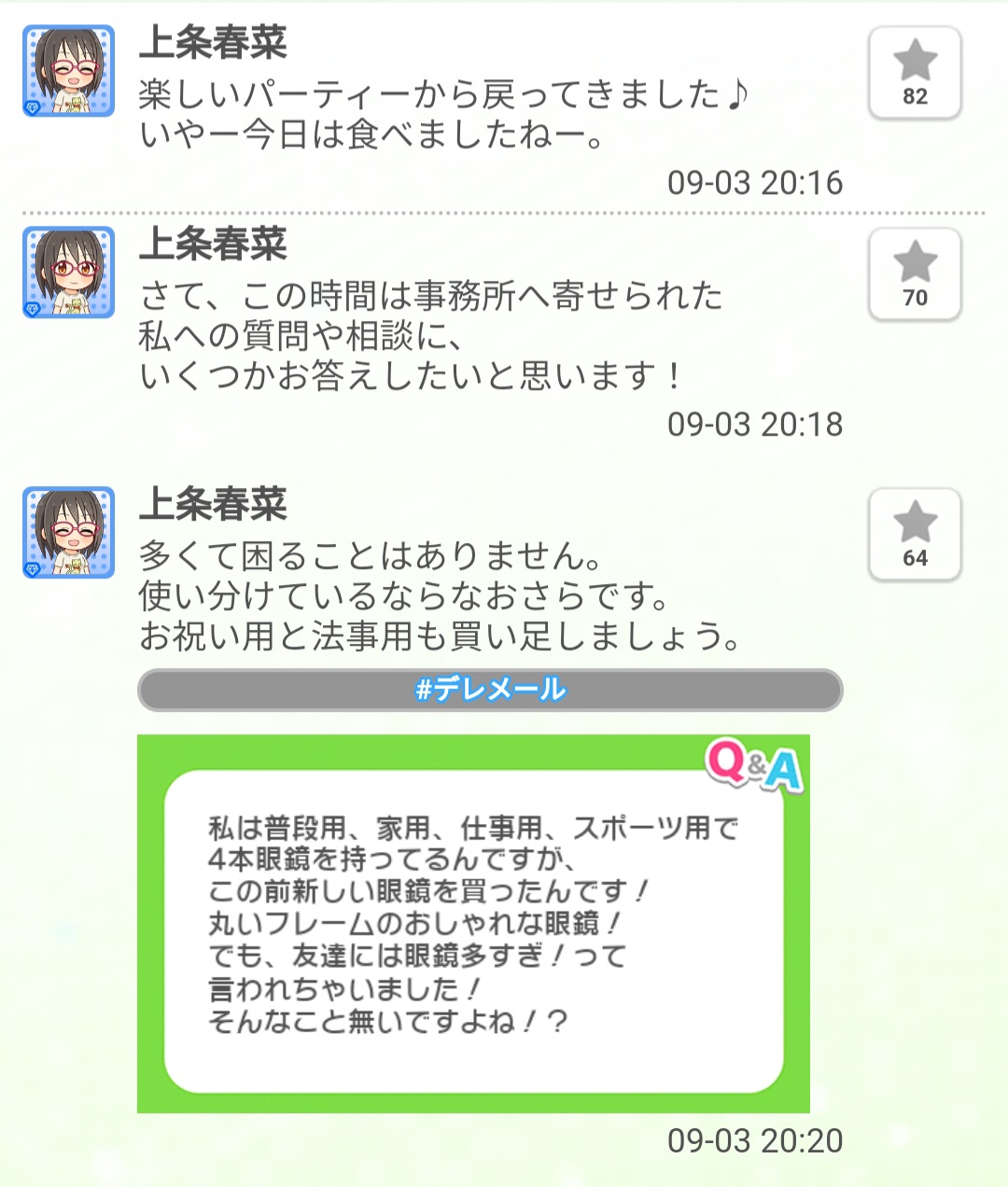
Task: Star the 20:18 post with 70 stars
Action: click(915, 274)
